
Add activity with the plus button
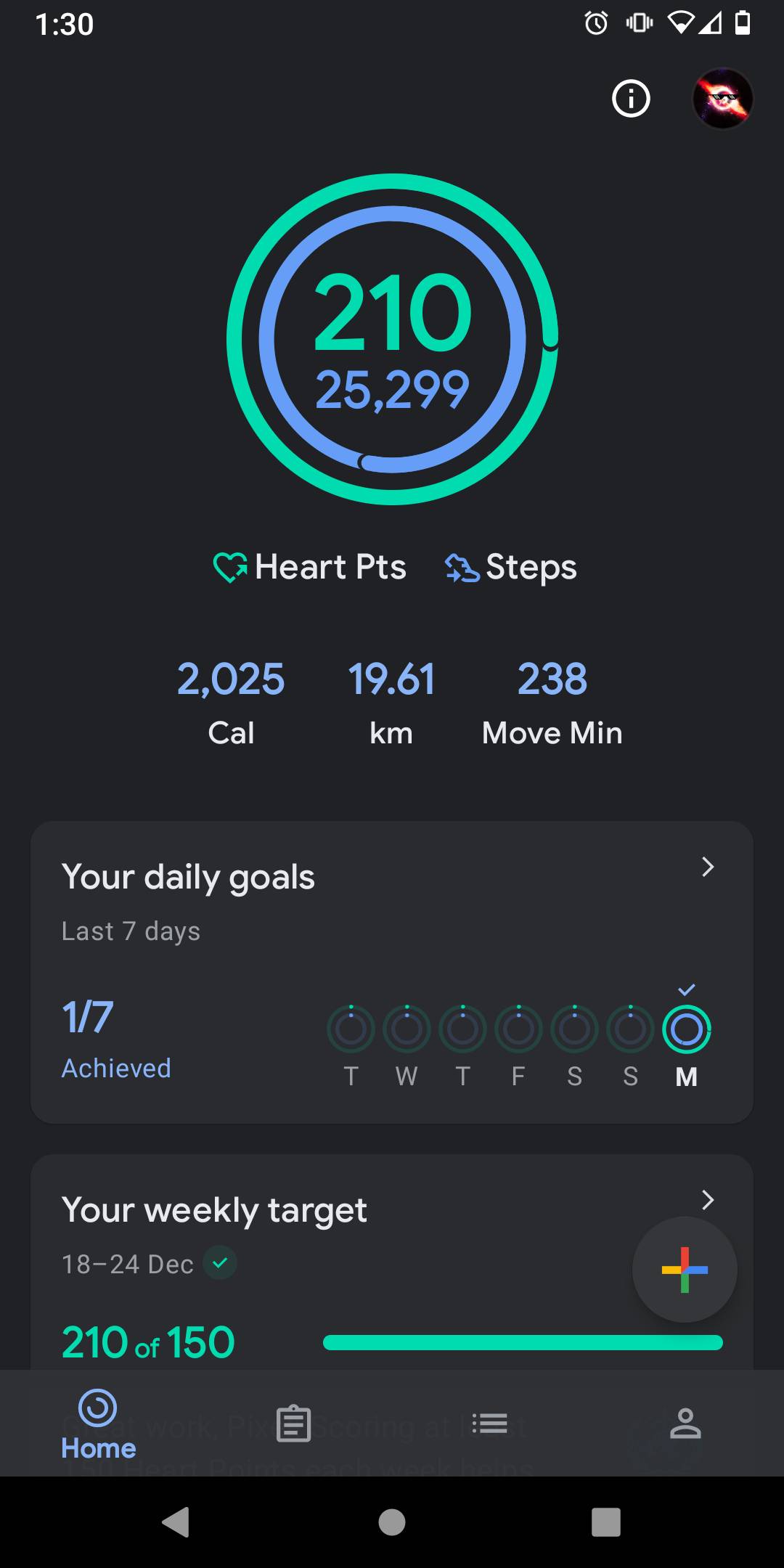coord(685,1270)
